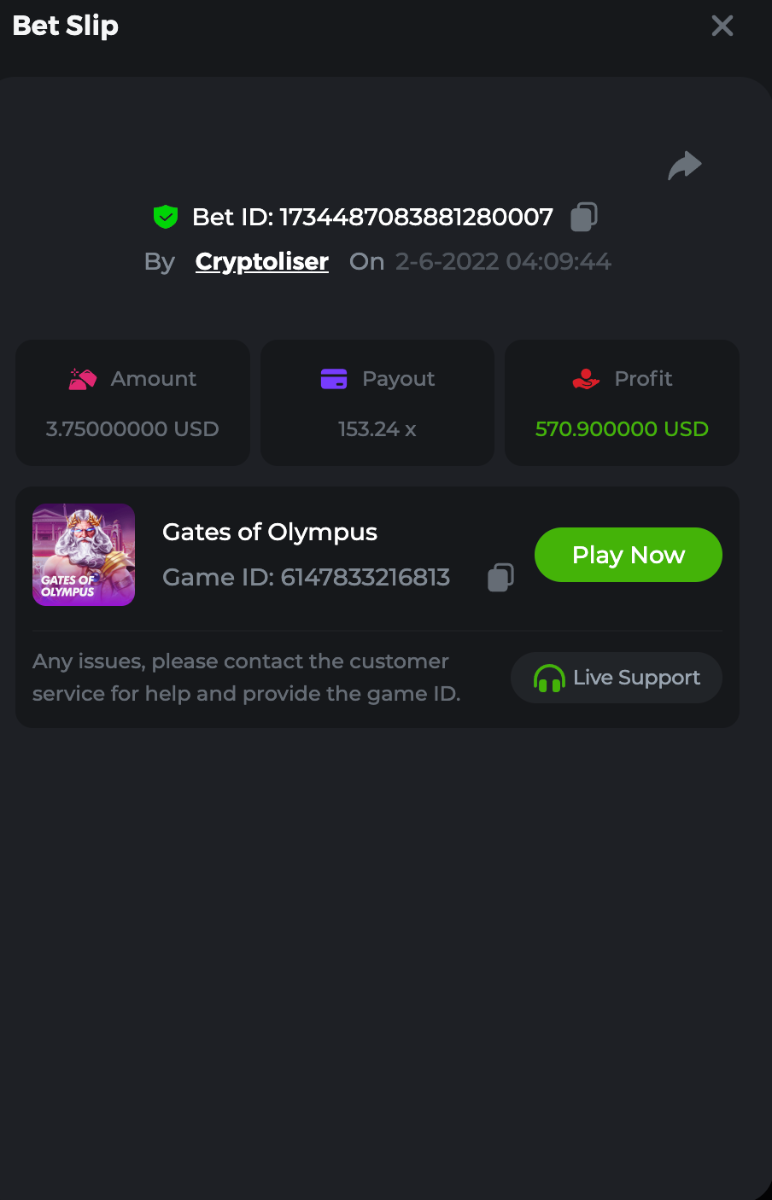Copy the Game ID number
This screenshot has width=772, height=1200.
coord(501,577)
